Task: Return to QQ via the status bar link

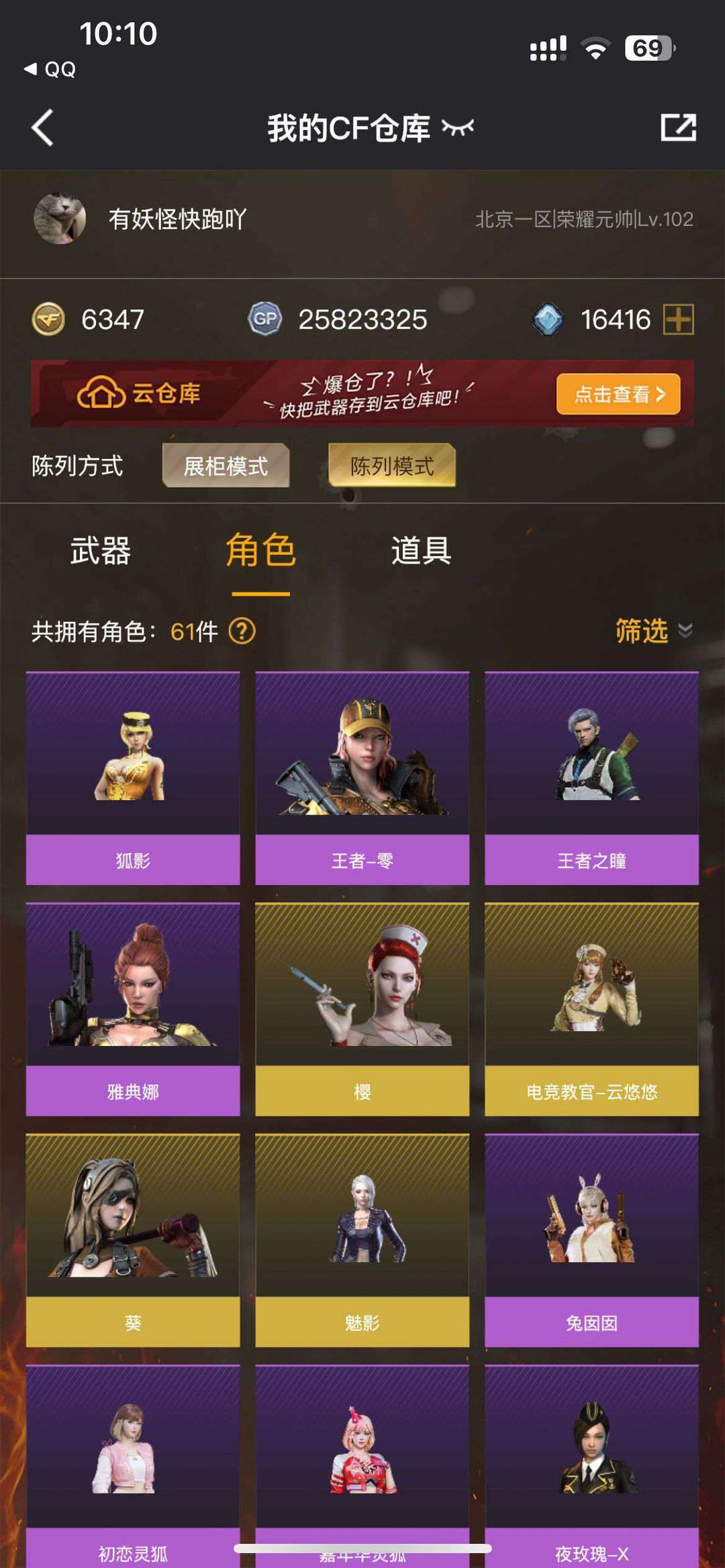Action: [50, 69]
